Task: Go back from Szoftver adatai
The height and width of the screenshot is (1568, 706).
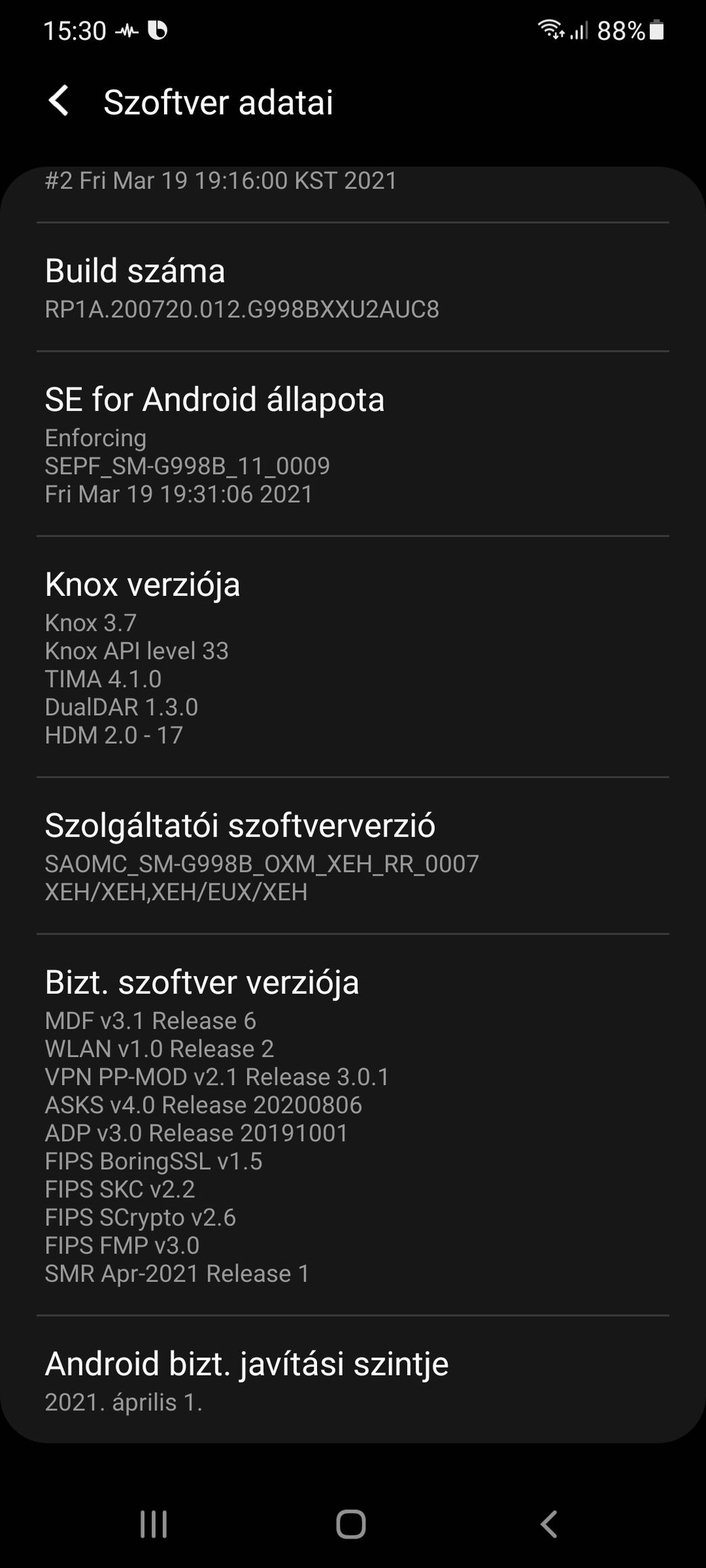Action: click(x=59, y=102)
